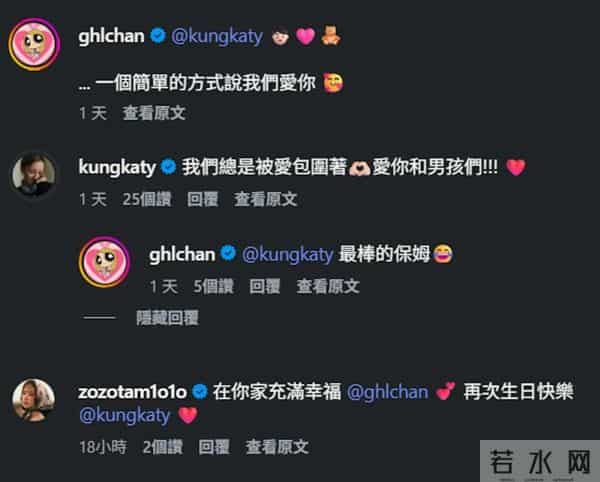
Task: Show original text of kungkaty's comment
Action: (266, 199)
